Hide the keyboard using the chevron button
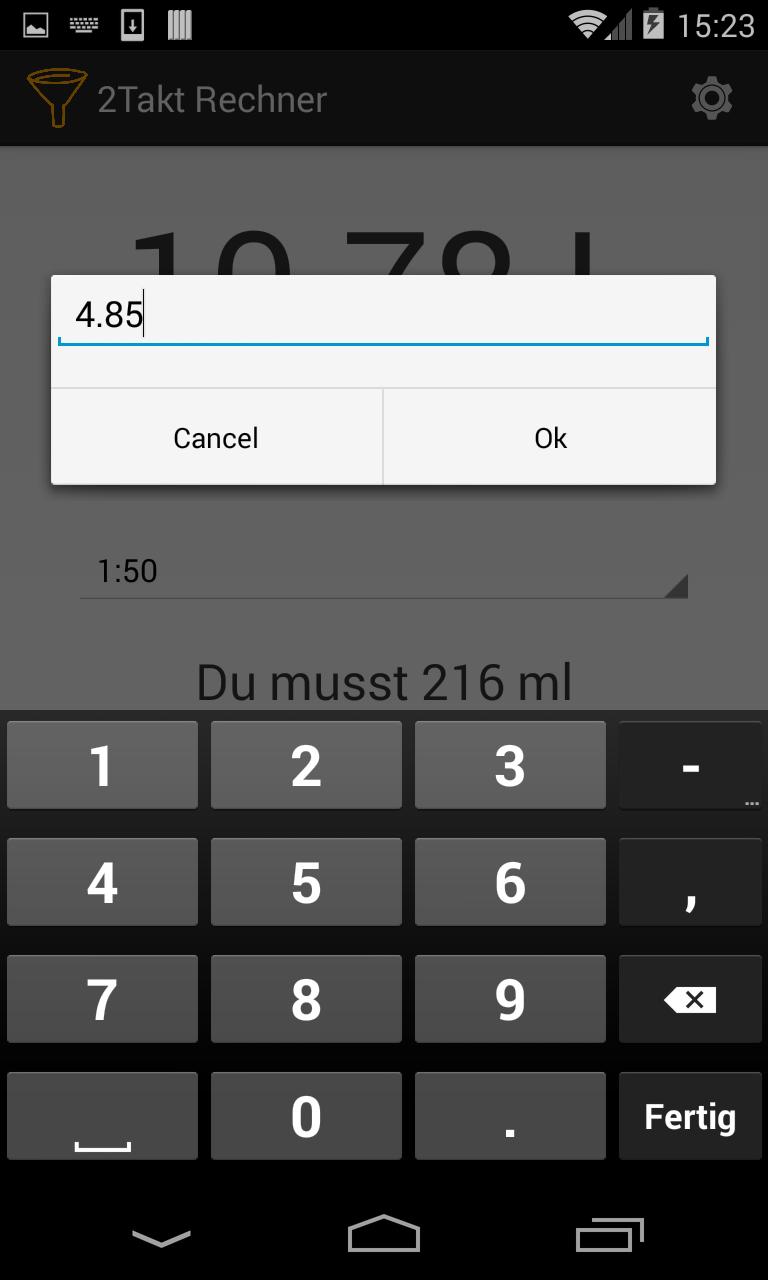 click(x=159, y=1235)
